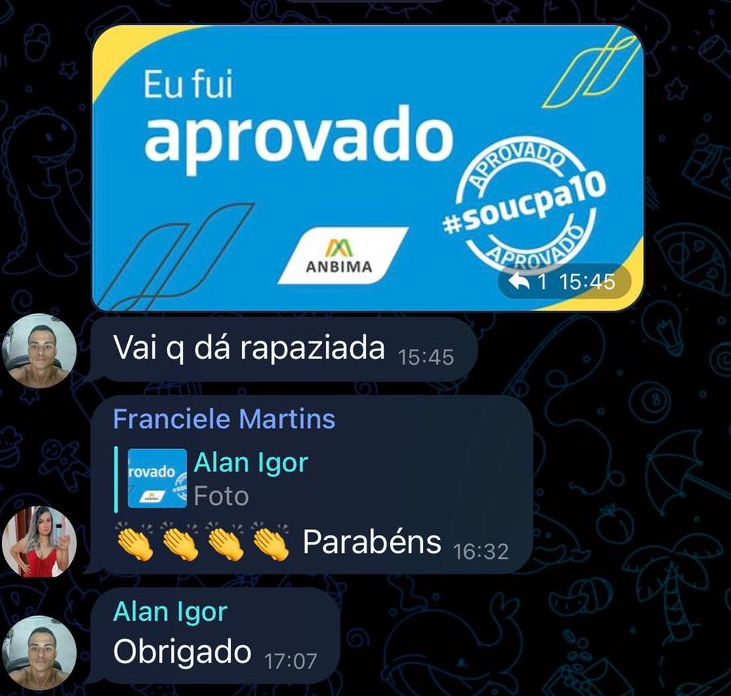Tap Alan Igor's avatar beside 'Obrigado'

(40, 652)
